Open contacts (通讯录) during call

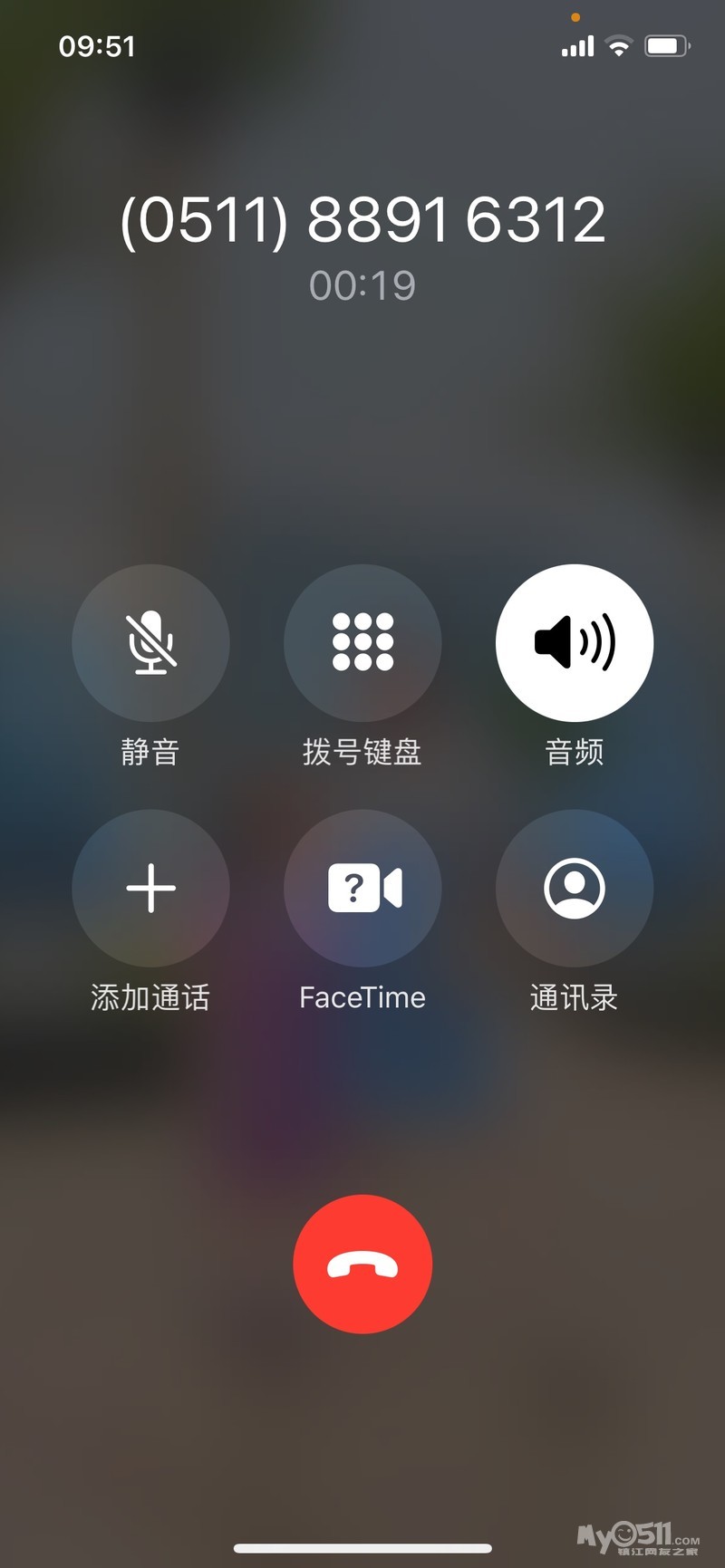[575, 888]
